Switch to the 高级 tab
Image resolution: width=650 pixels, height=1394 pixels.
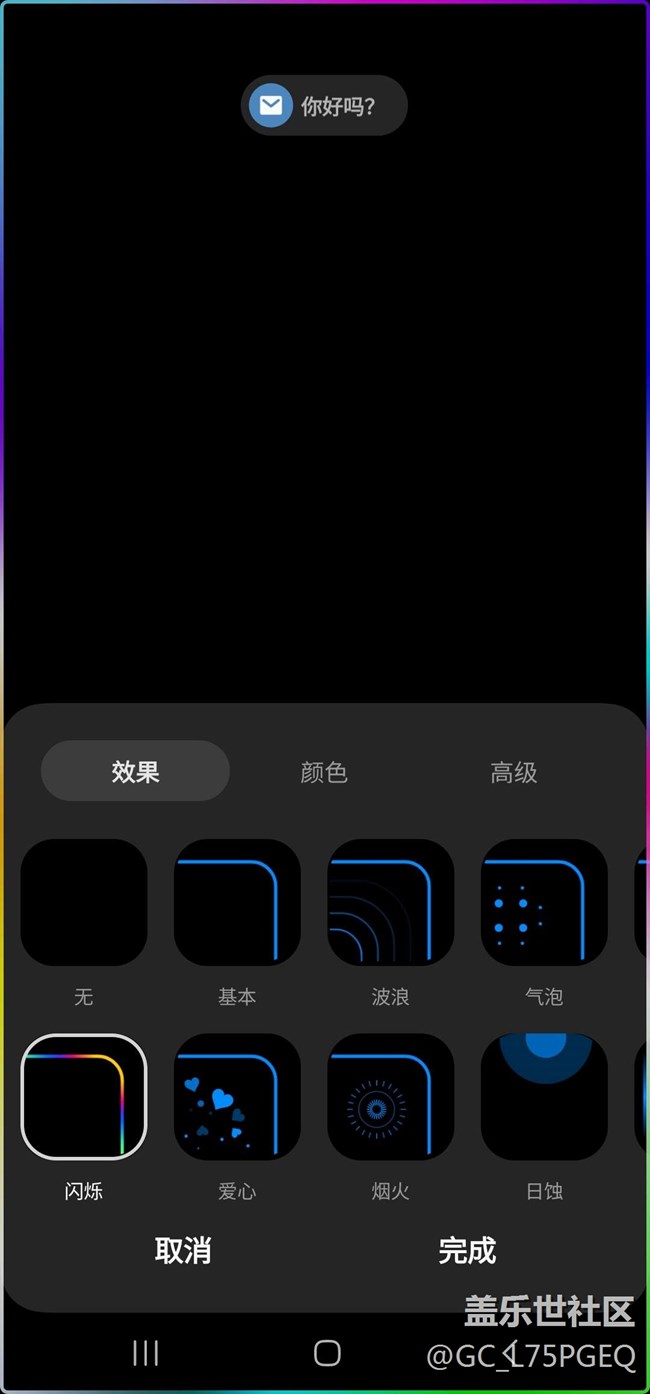point(513,772)
